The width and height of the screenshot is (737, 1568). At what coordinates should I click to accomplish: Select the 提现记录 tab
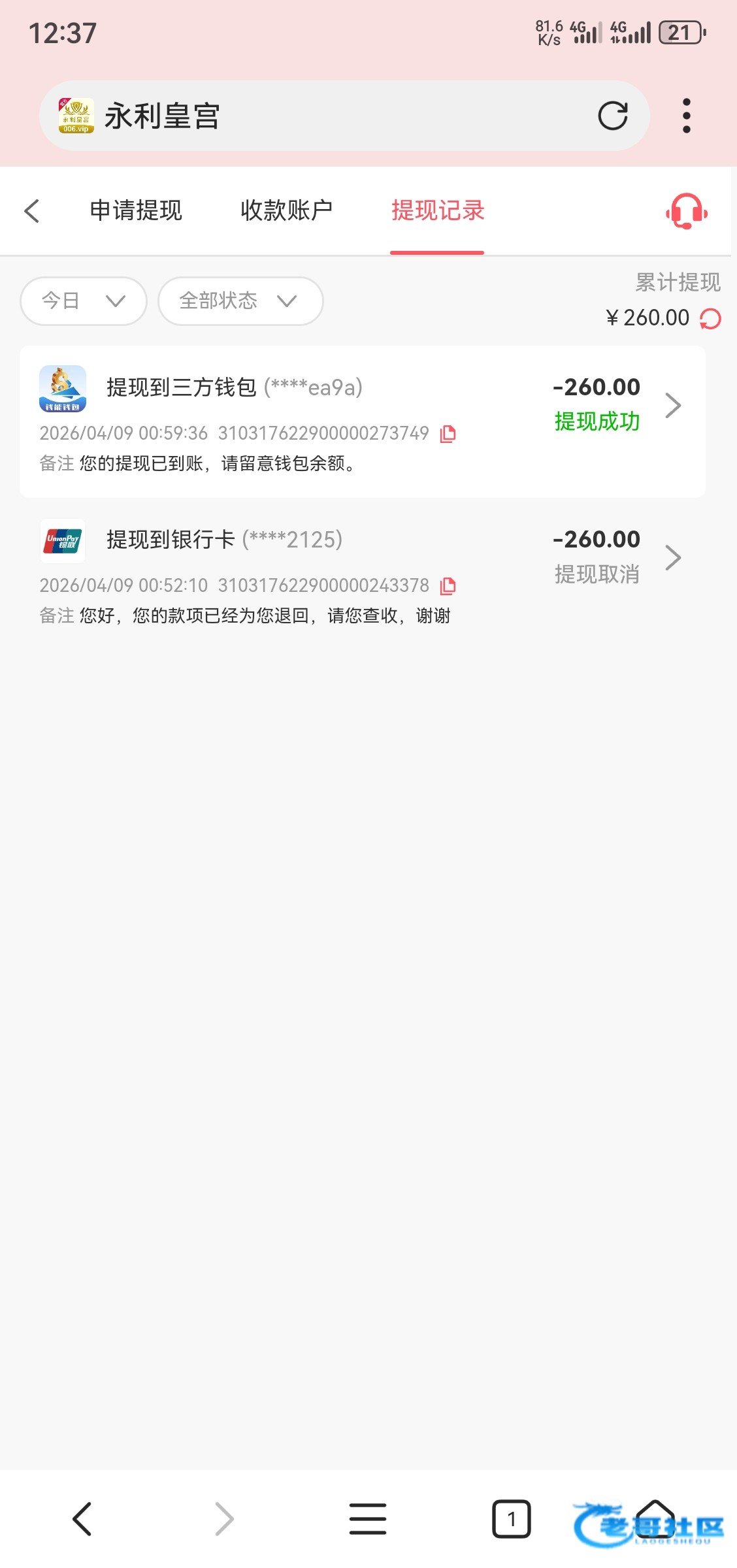437,210
